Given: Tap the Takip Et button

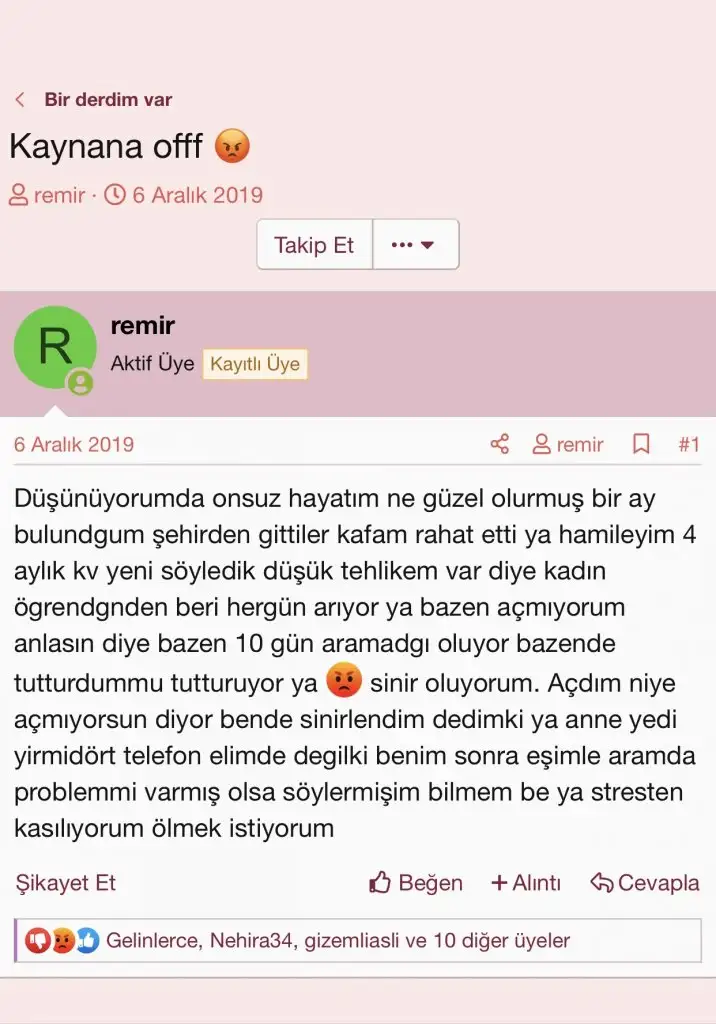Looking at the screenshot, I should click(314, 245).
